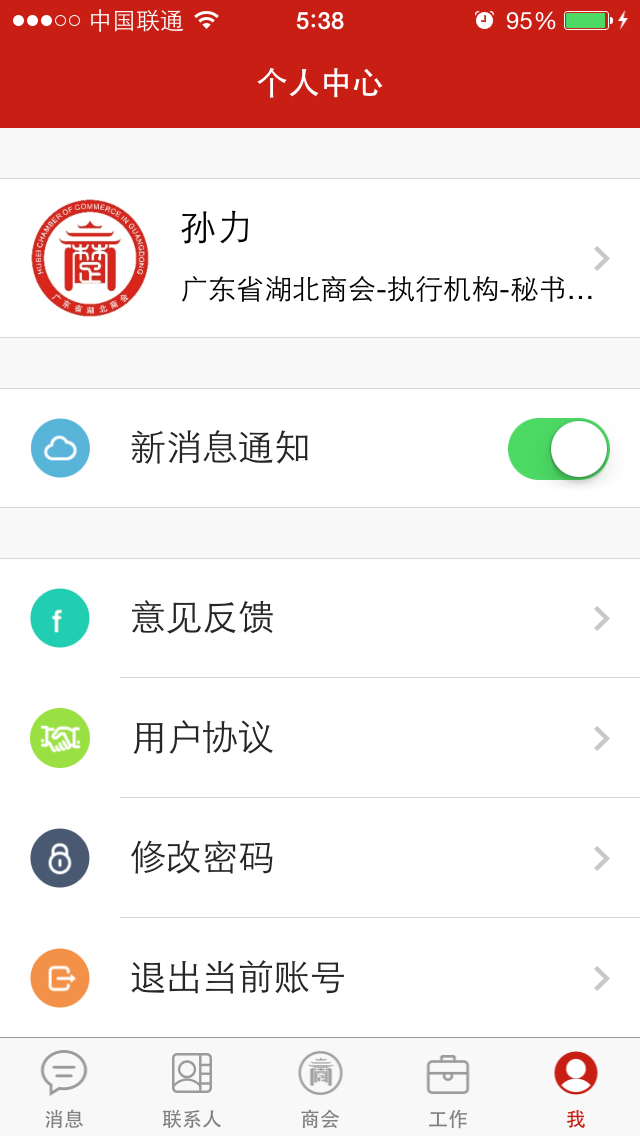Viewport: 640px width, 1136px height.
Task: Open the 意见反馈 feedback page
Action: [x=320, y=618]
